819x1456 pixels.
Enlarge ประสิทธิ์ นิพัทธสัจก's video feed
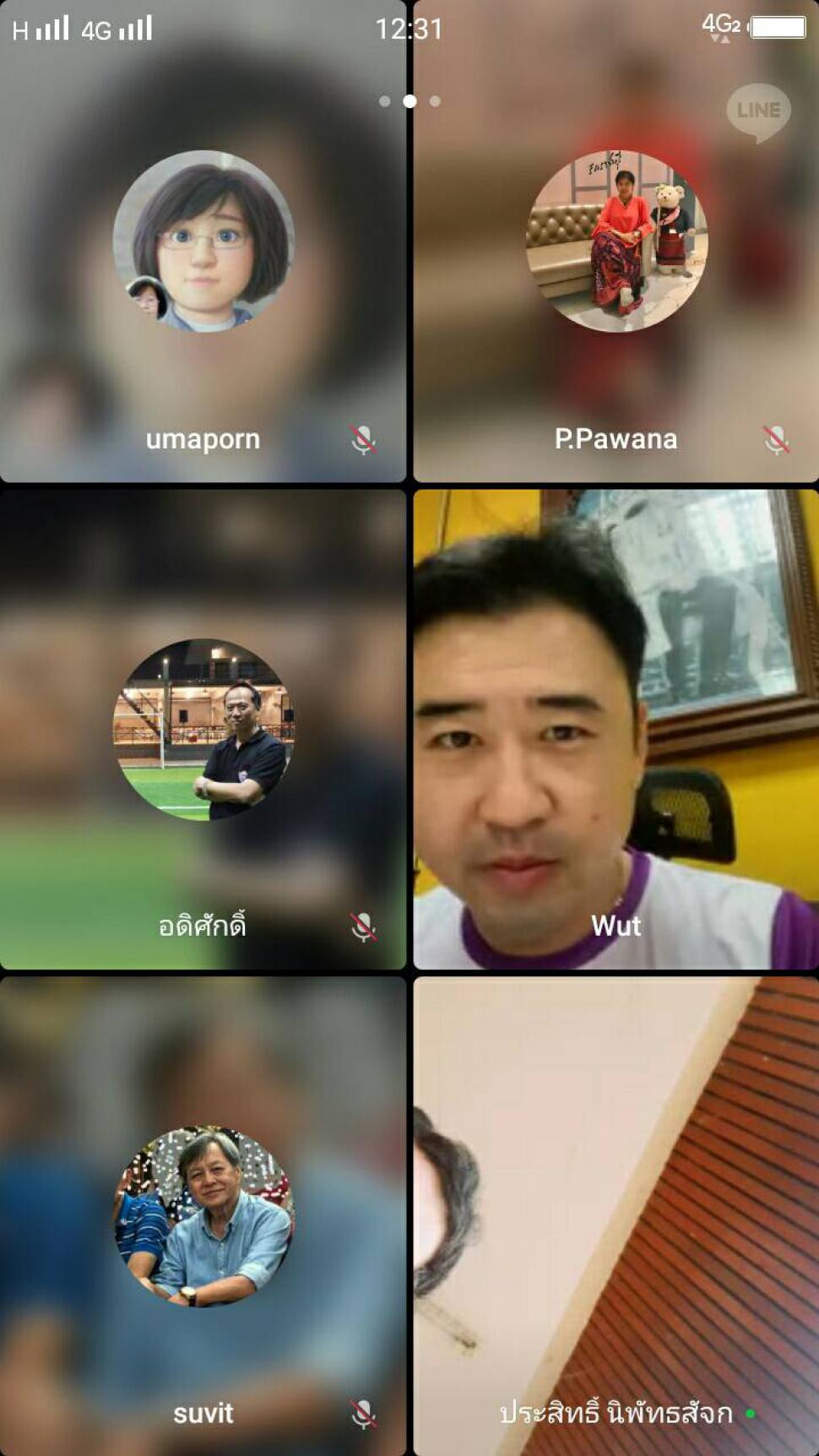pyautogui.click(x=616, y=1216)
